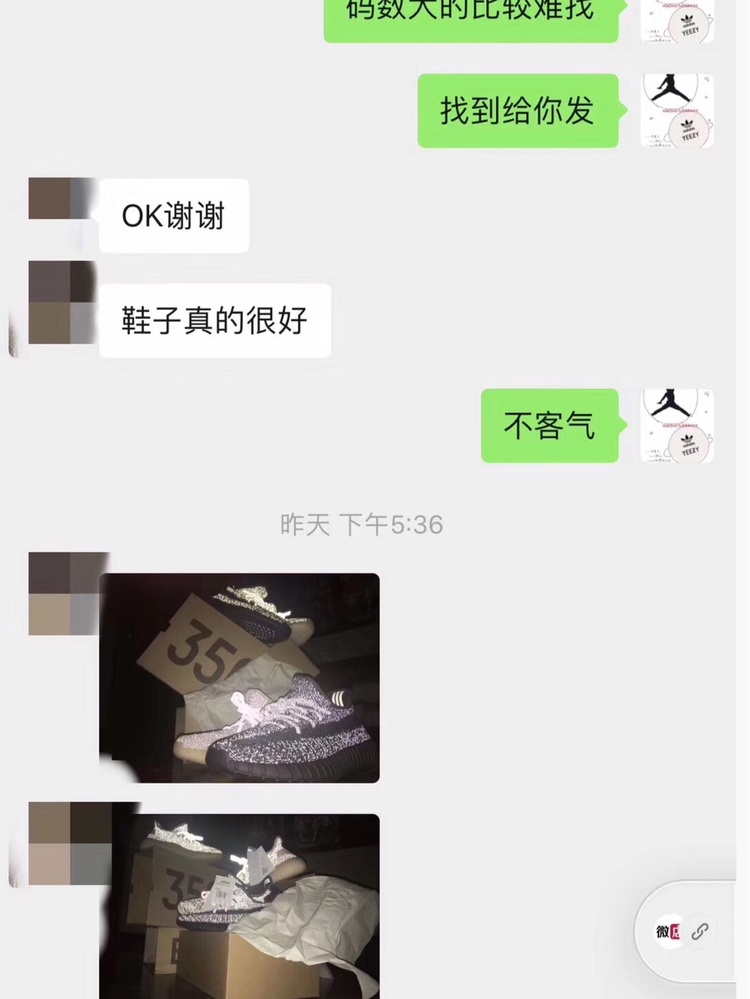
Task: Tap seller avatar beside 不客气 message
Action: (x=677, y=425)
